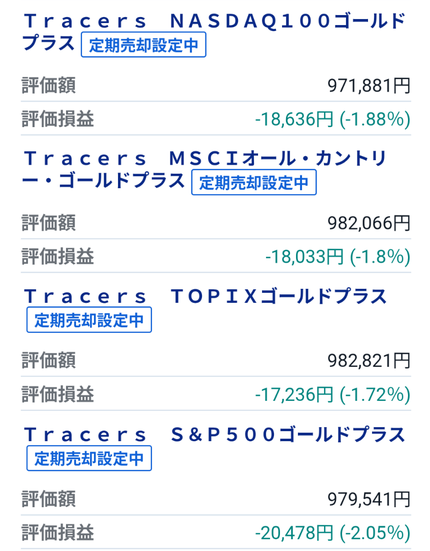Image resolution: width=430 pixels, height=551 pixels.
Task: Tap 定期売却設定中 badge for NASDAQ100 fund
Action: click(x=143, y=45)
